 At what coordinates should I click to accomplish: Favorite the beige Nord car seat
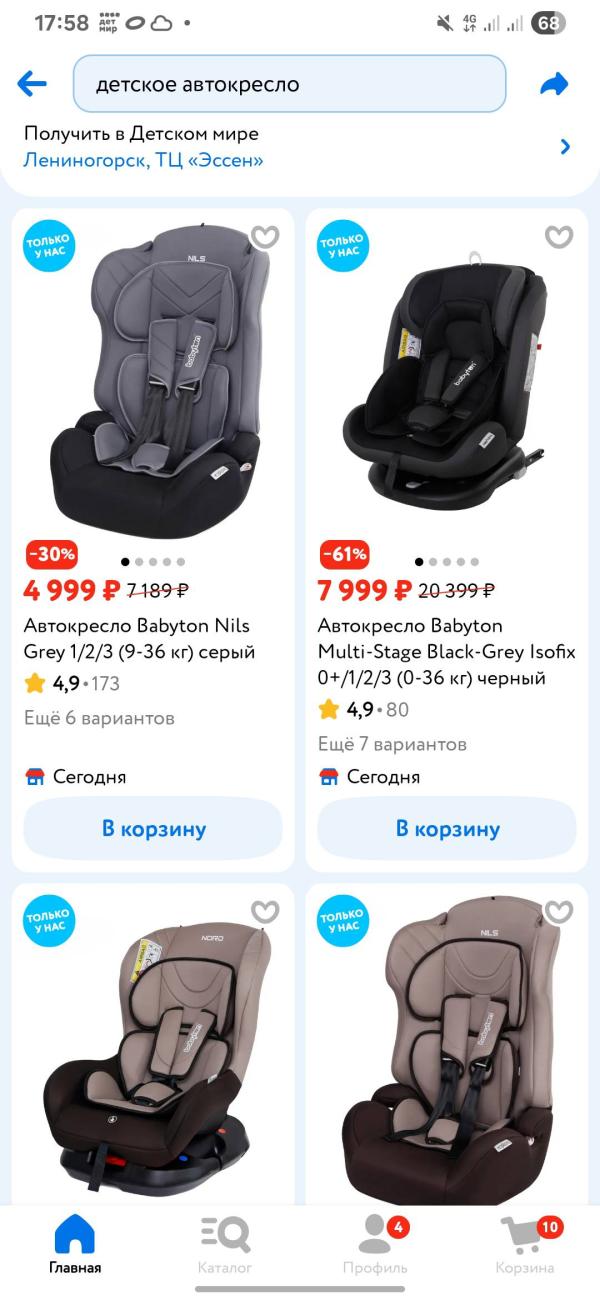click(265, 912)
